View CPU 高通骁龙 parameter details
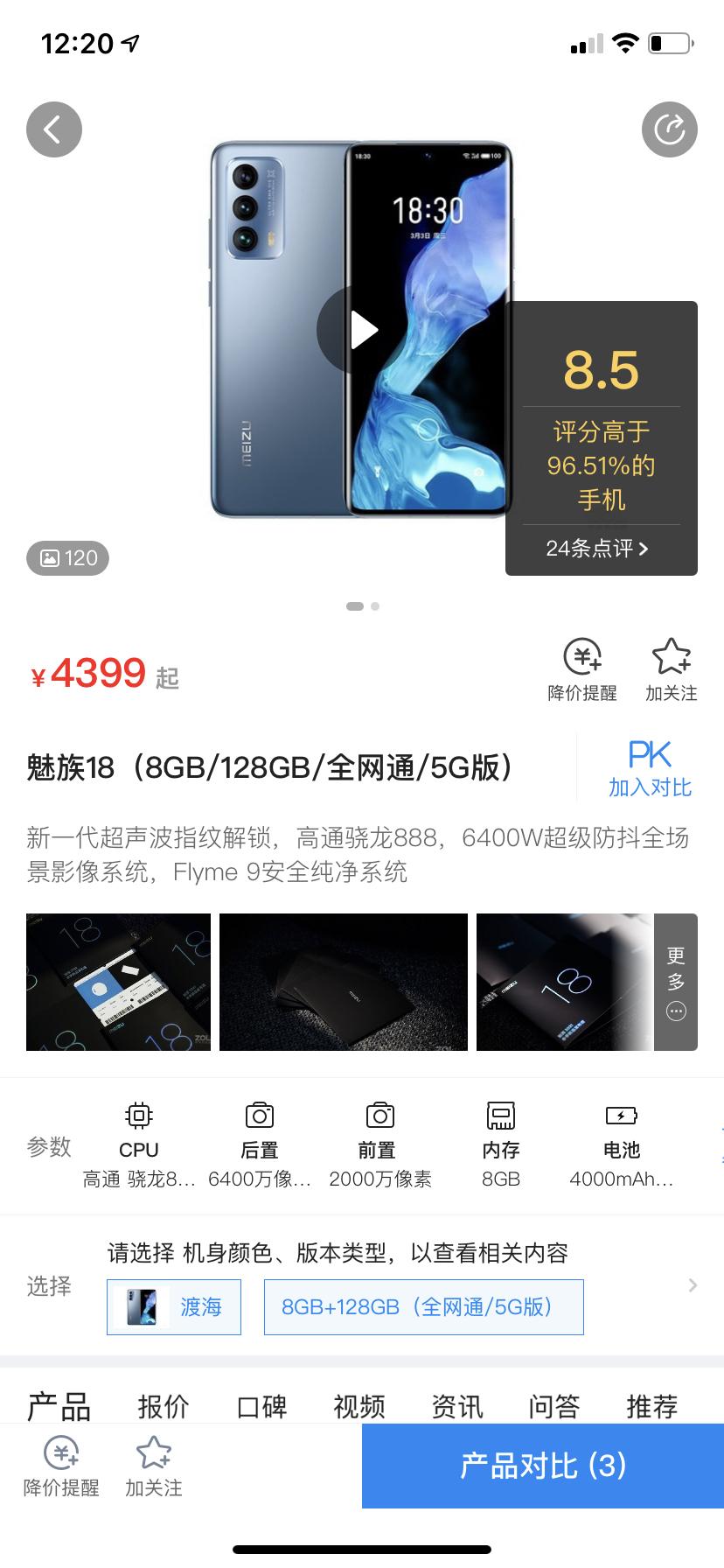The image size is (724, 1568). tap(139, 1146)
